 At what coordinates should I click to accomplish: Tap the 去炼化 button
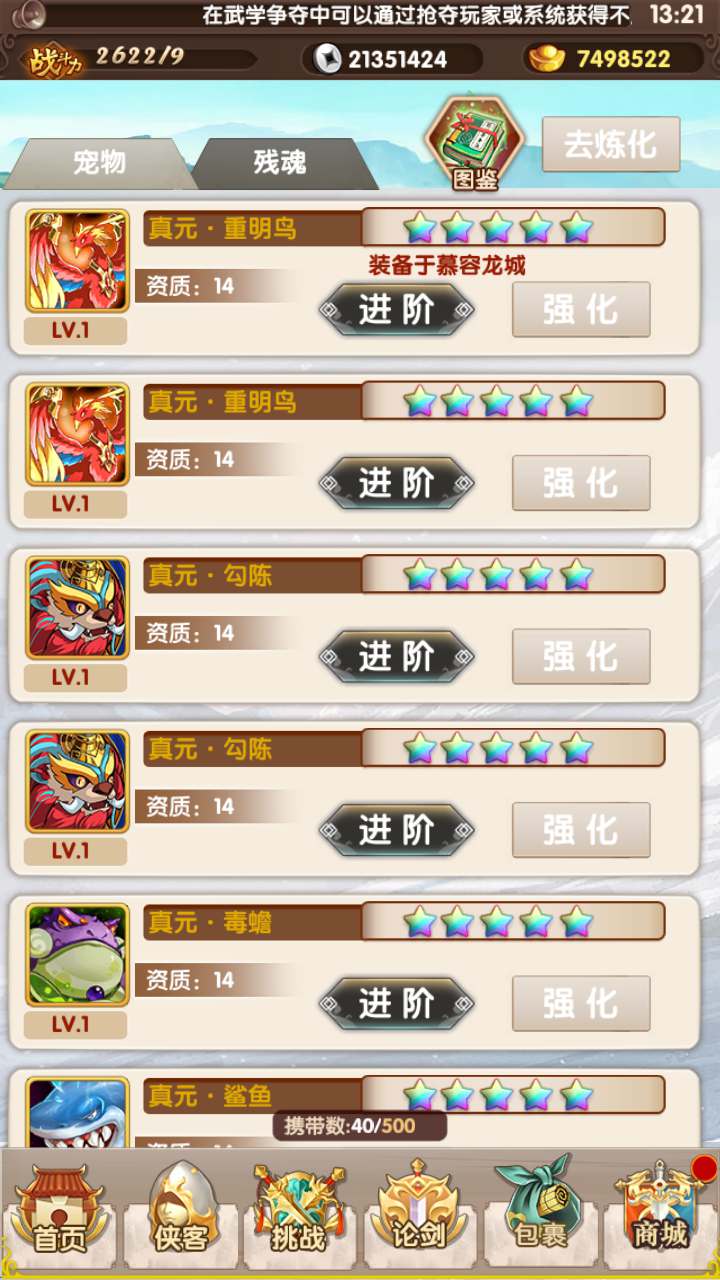coord(610,145)
